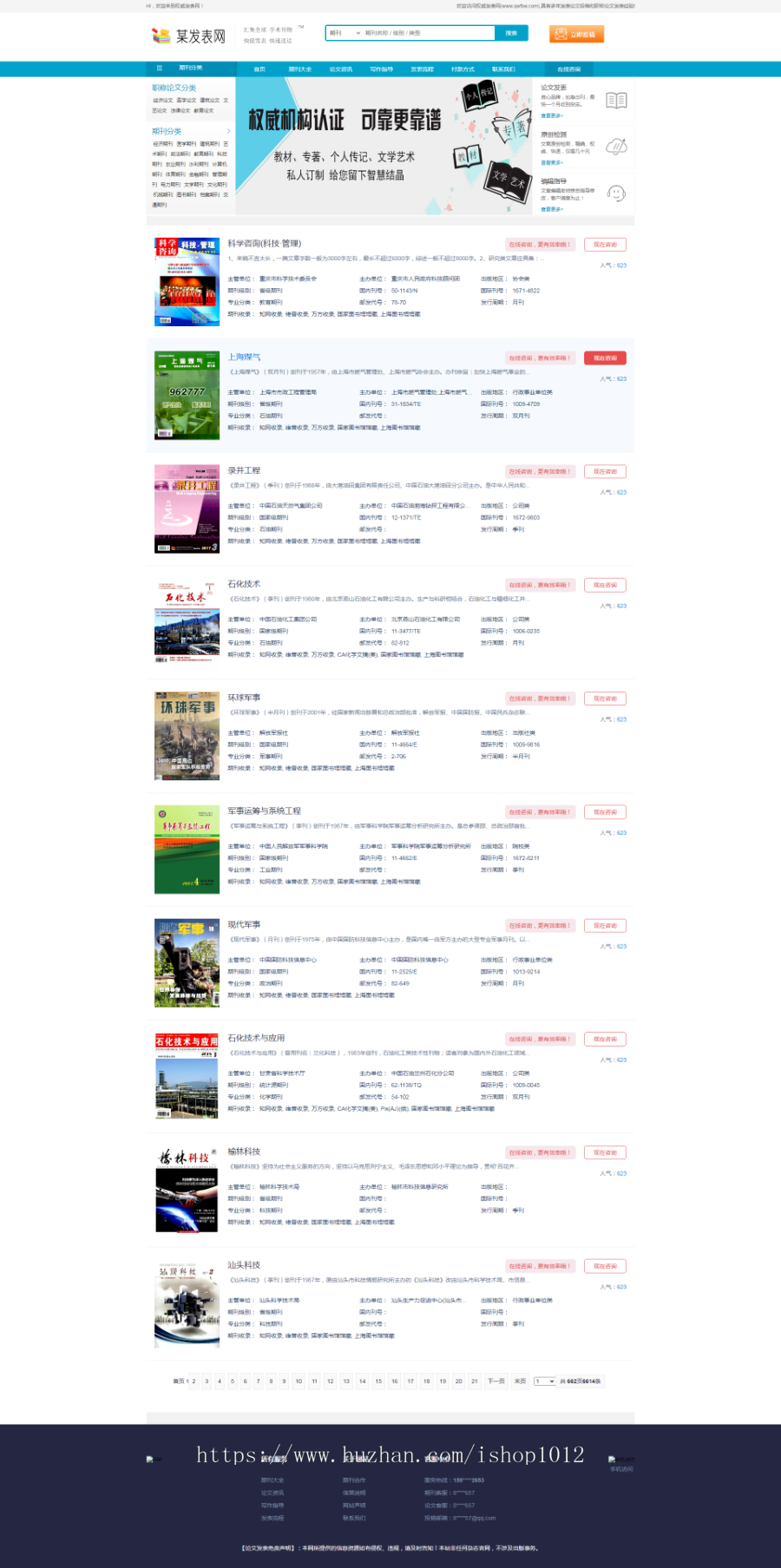The image size is (781, 1568).
Task: Go to page 5 in pagination
Action: pos(232,1381)
